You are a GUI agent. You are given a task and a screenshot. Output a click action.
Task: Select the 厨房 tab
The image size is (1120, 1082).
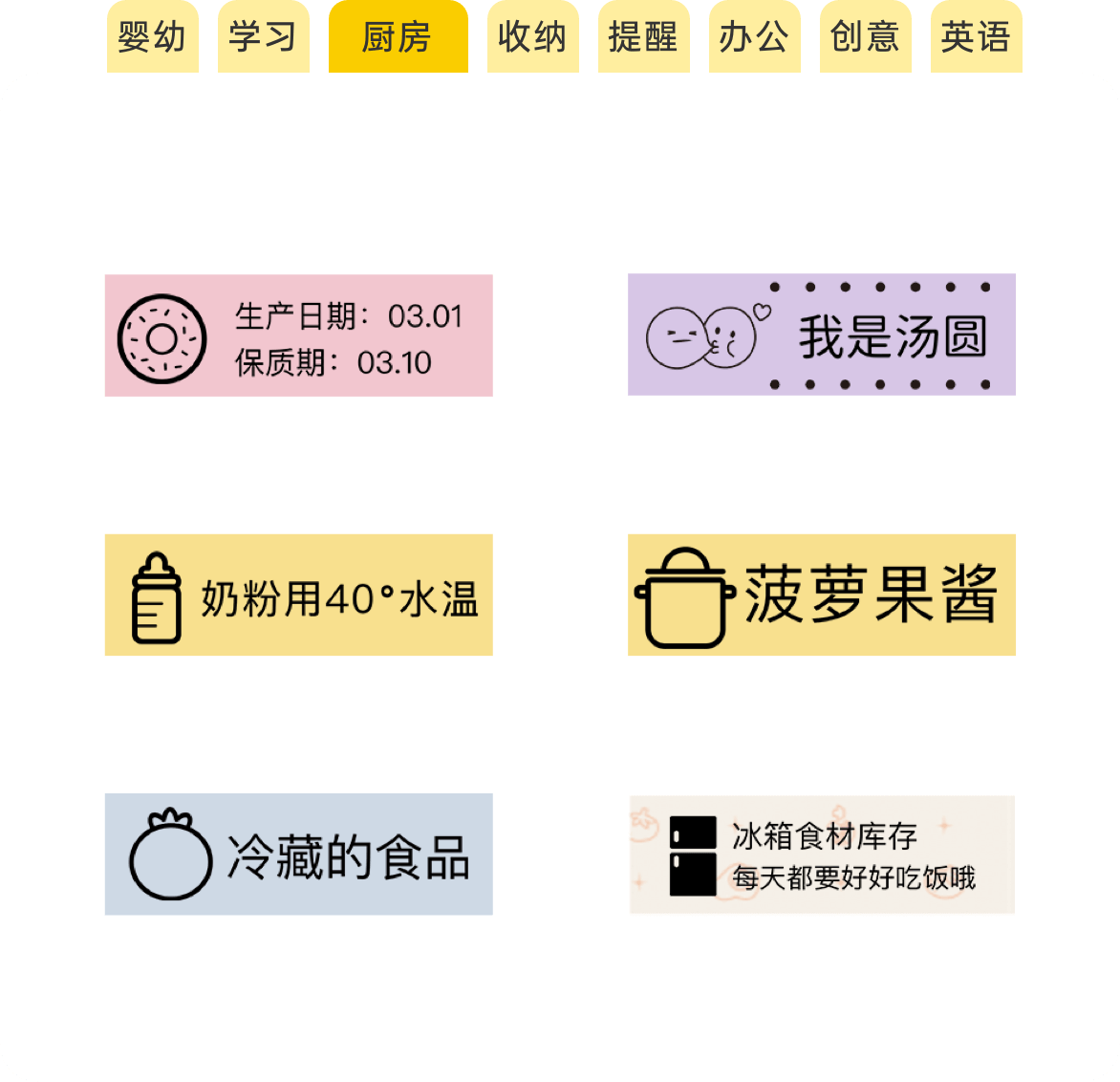click(x=398, y=37)
